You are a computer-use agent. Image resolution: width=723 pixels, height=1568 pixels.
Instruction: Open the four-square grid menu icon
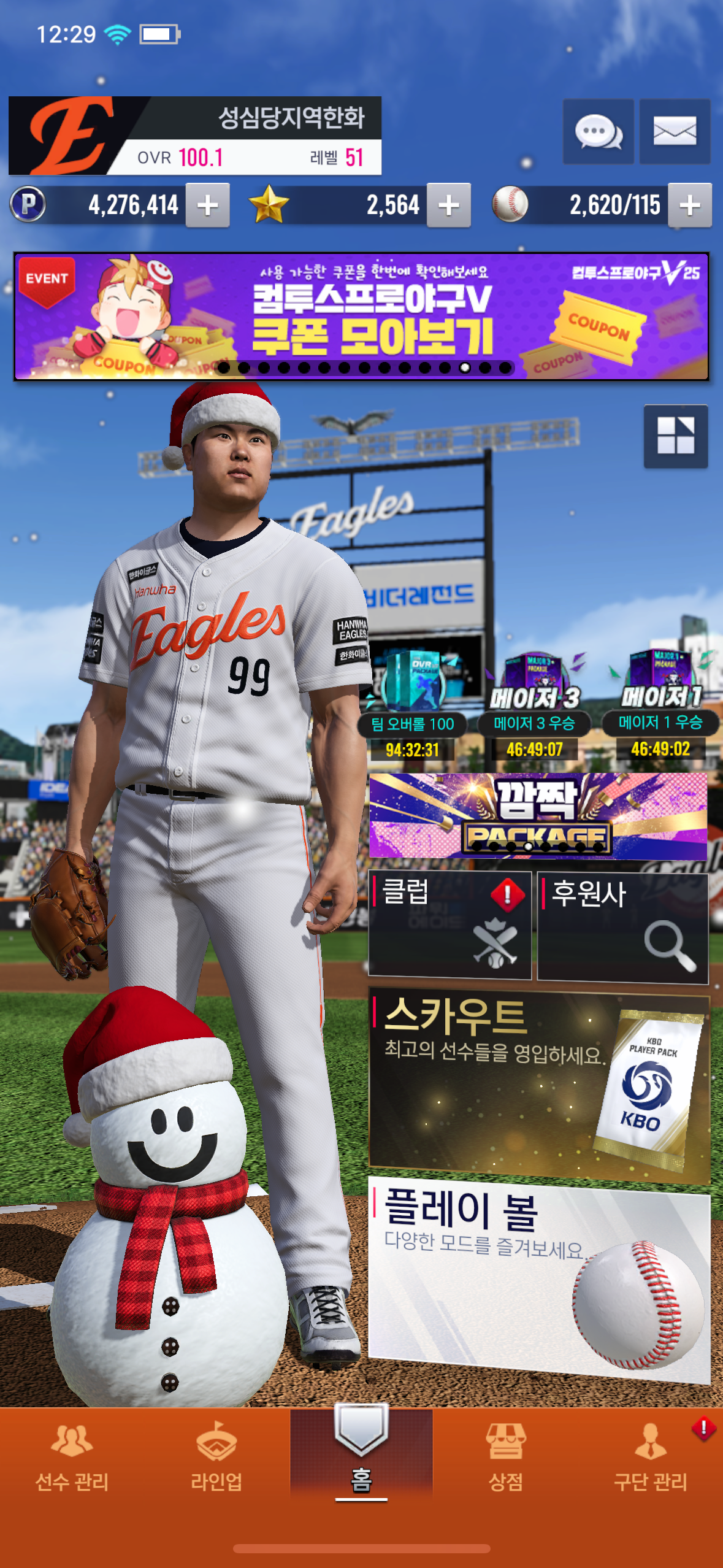(x=676, y=436)
